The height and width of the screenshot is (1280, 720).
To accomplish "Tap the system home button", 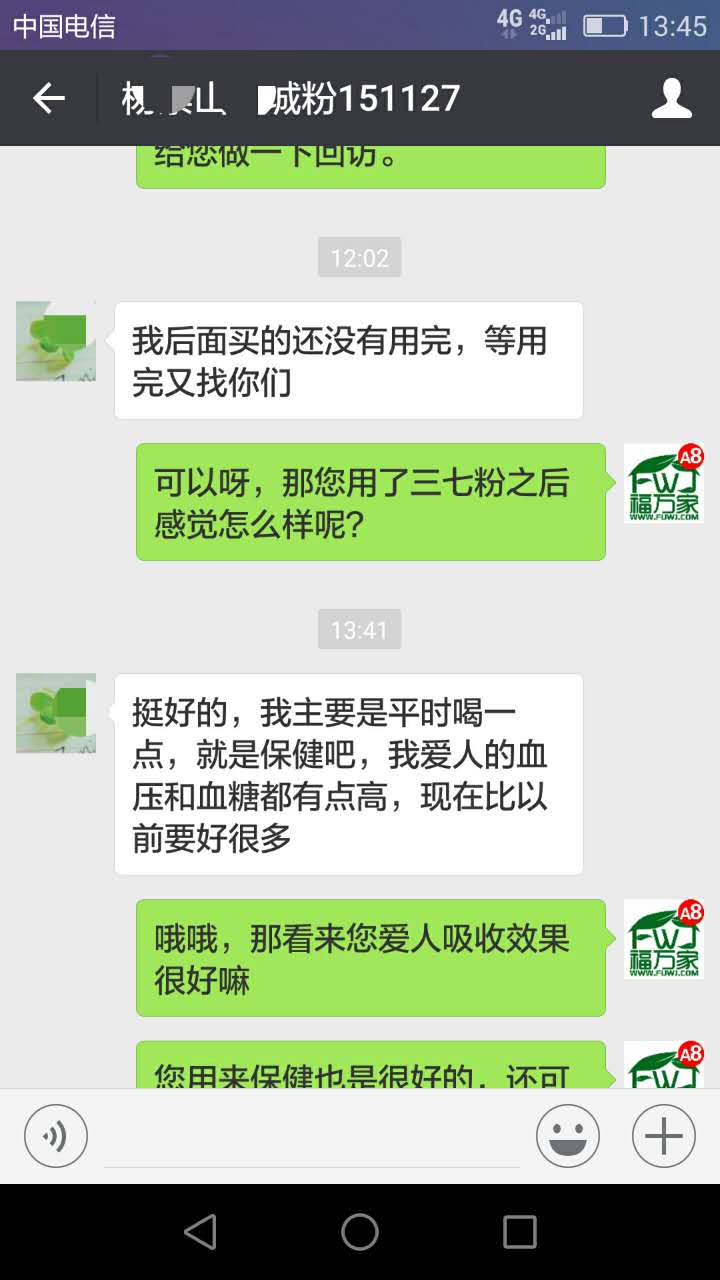I will pos(360,1232).
